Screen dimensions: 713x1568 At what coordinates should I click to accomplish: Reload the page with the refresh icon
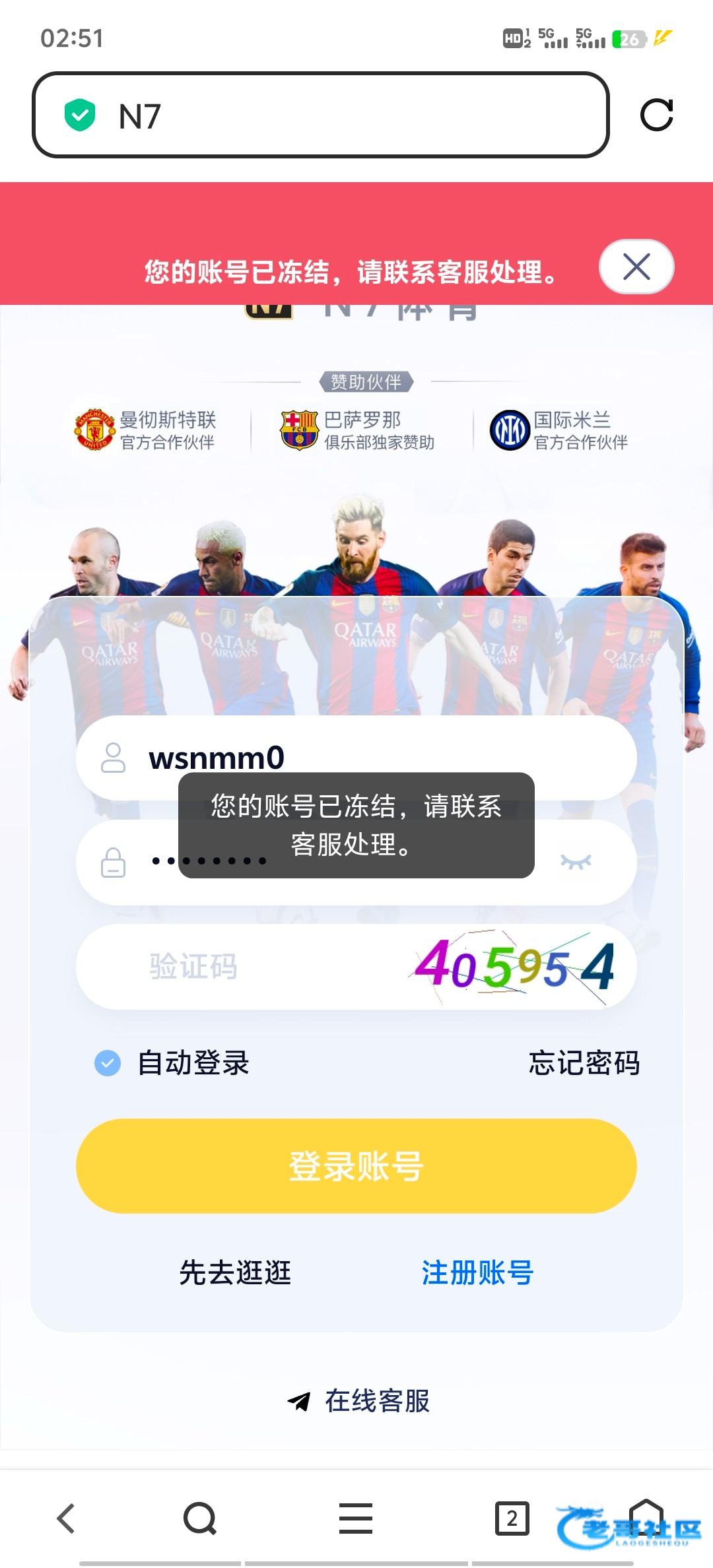(656, 115)
